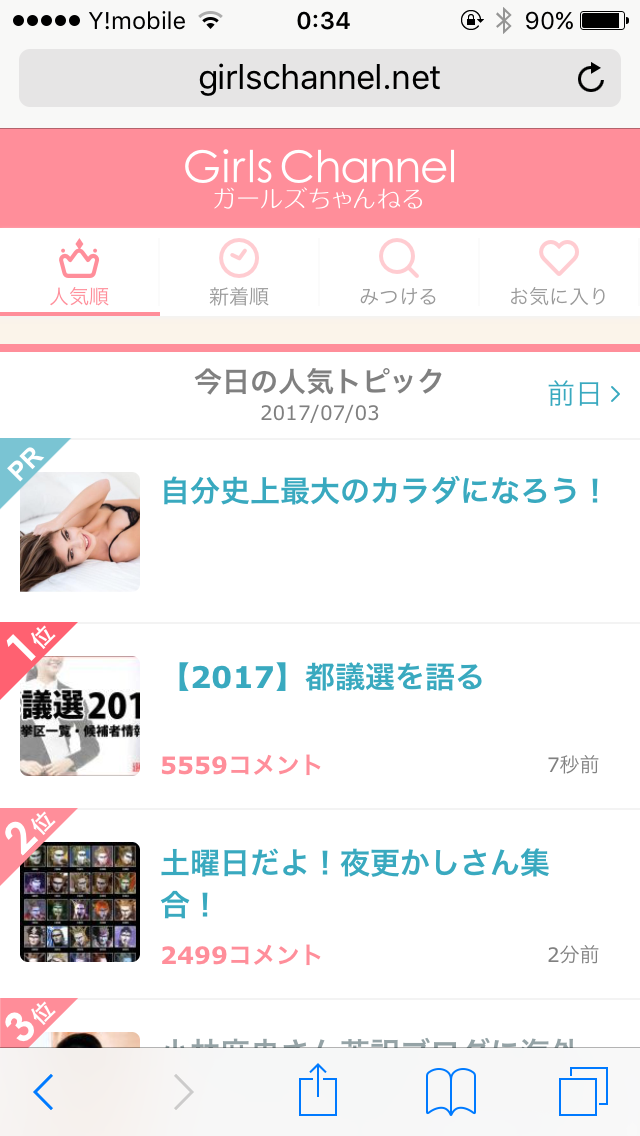Select the 人気順 tab
The width and height of the screenshot is (640, 1136).
click(x=80, y=273)
